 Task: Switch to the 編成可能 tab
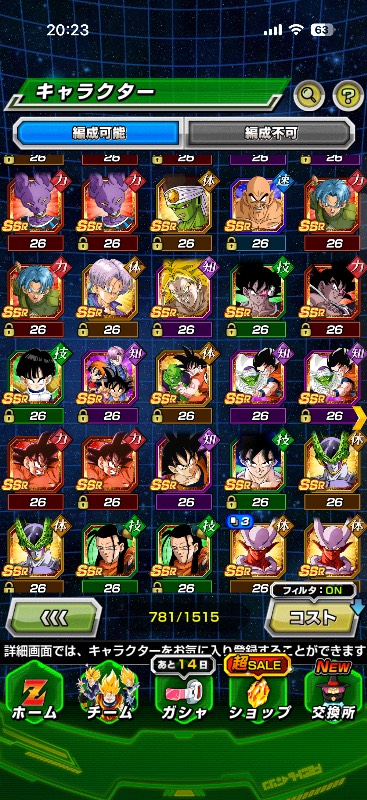coord(99,133)
